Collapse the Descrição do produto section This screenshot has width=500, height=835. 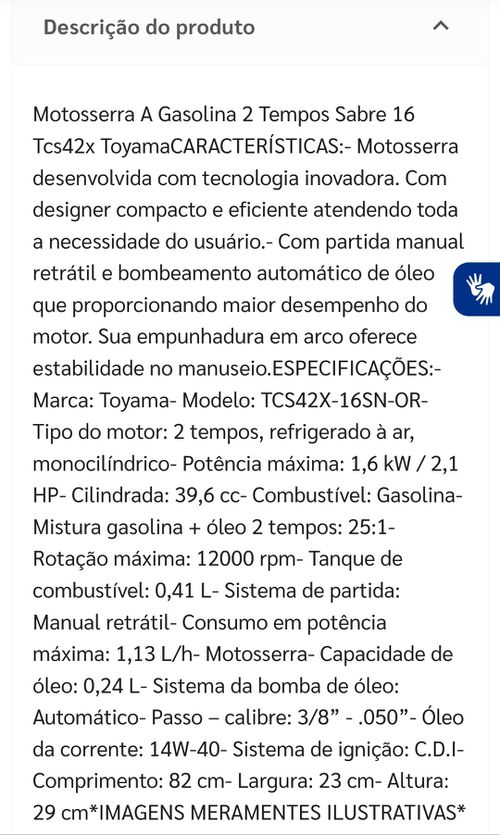440,26
